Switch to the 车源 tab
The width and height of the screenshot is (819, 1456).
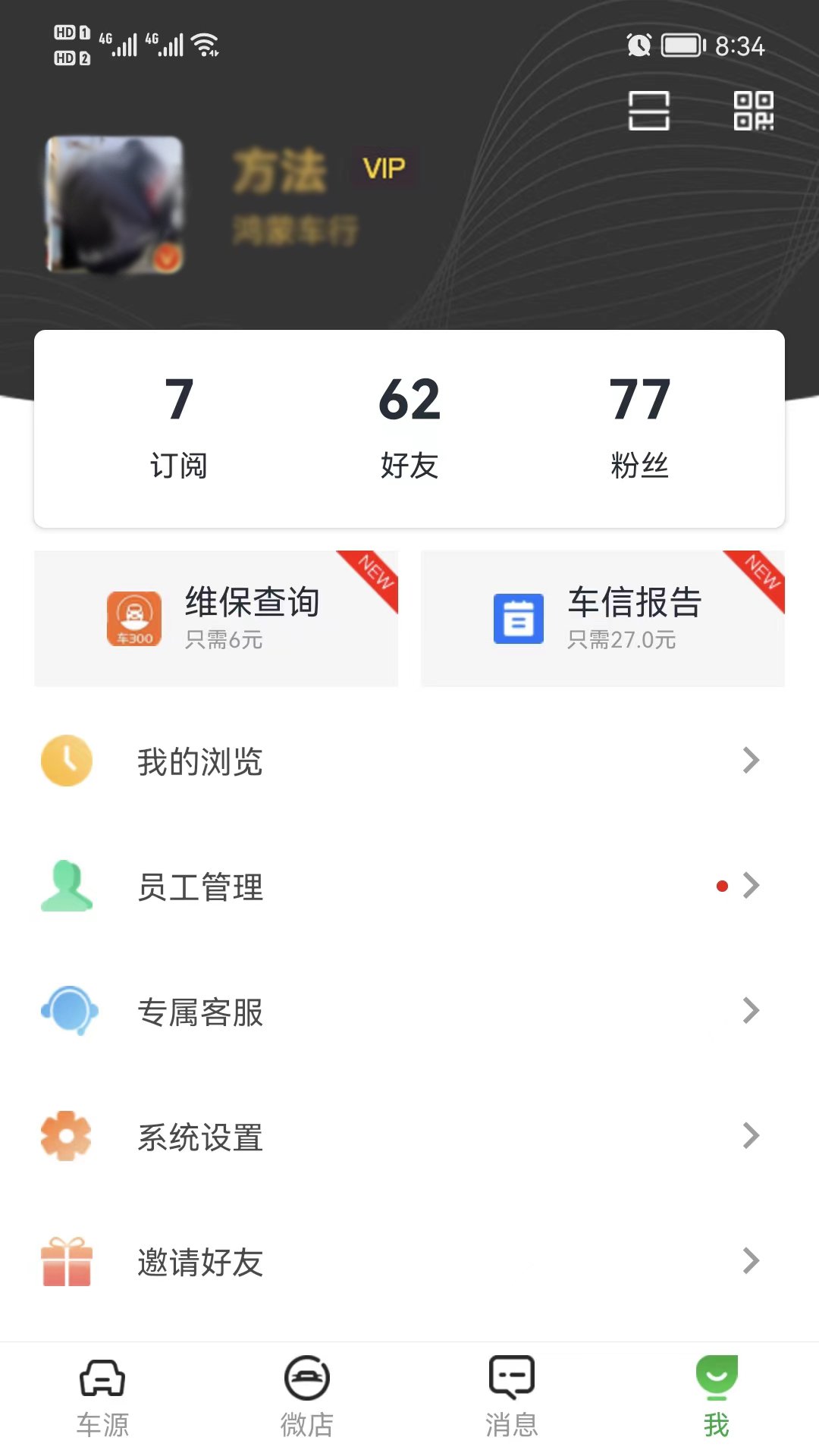pyautogui.click(x=102, y=1399)
